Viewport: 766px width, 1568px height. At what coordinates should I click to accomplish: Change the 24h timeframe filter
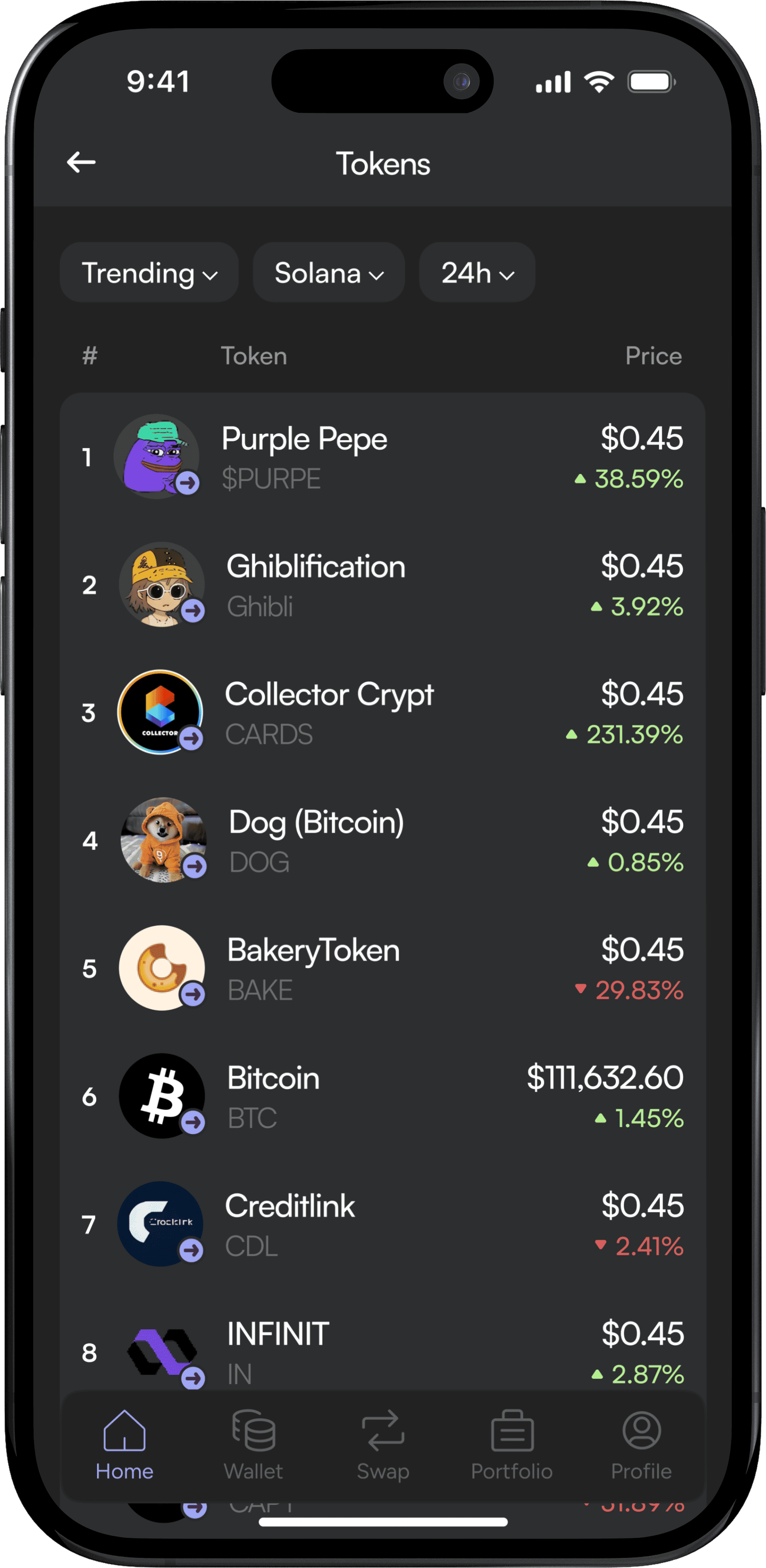point(477,273)
